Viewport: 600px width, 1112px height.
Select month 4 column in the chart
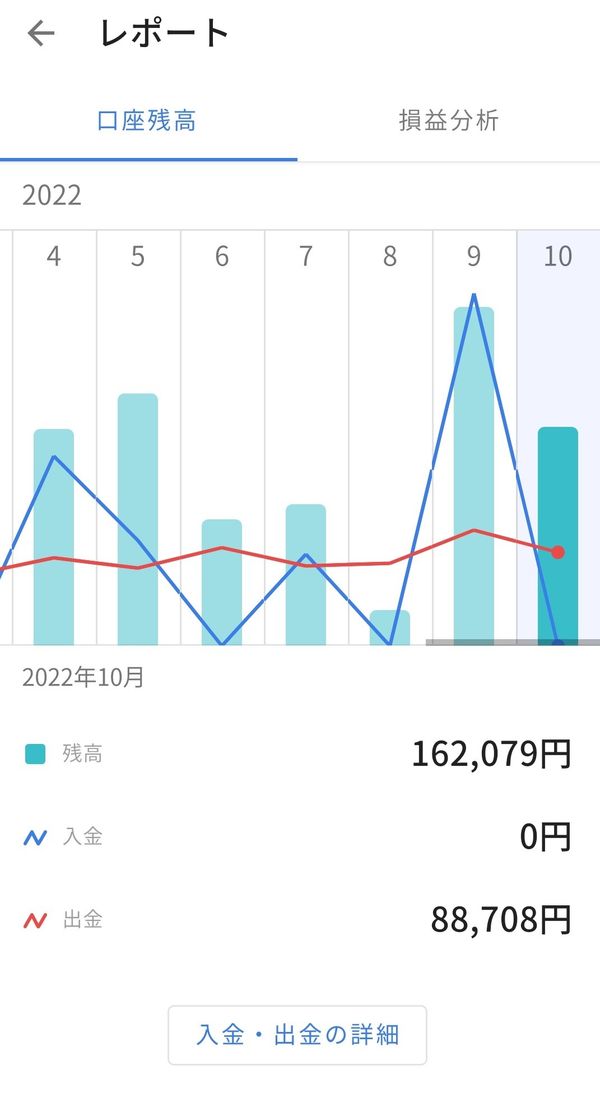(54, 438)
